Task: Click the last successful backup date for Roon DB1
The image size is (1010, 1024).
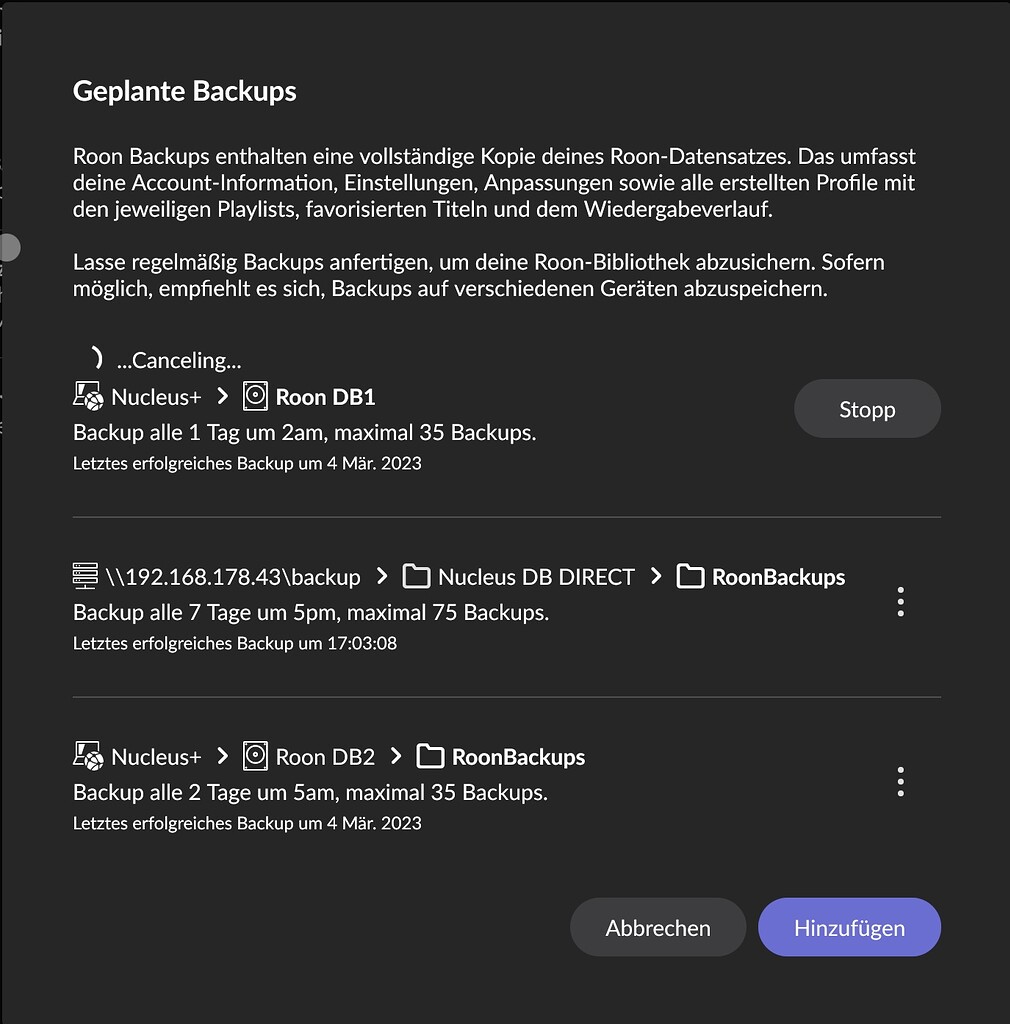Action: tap(246, 463)
